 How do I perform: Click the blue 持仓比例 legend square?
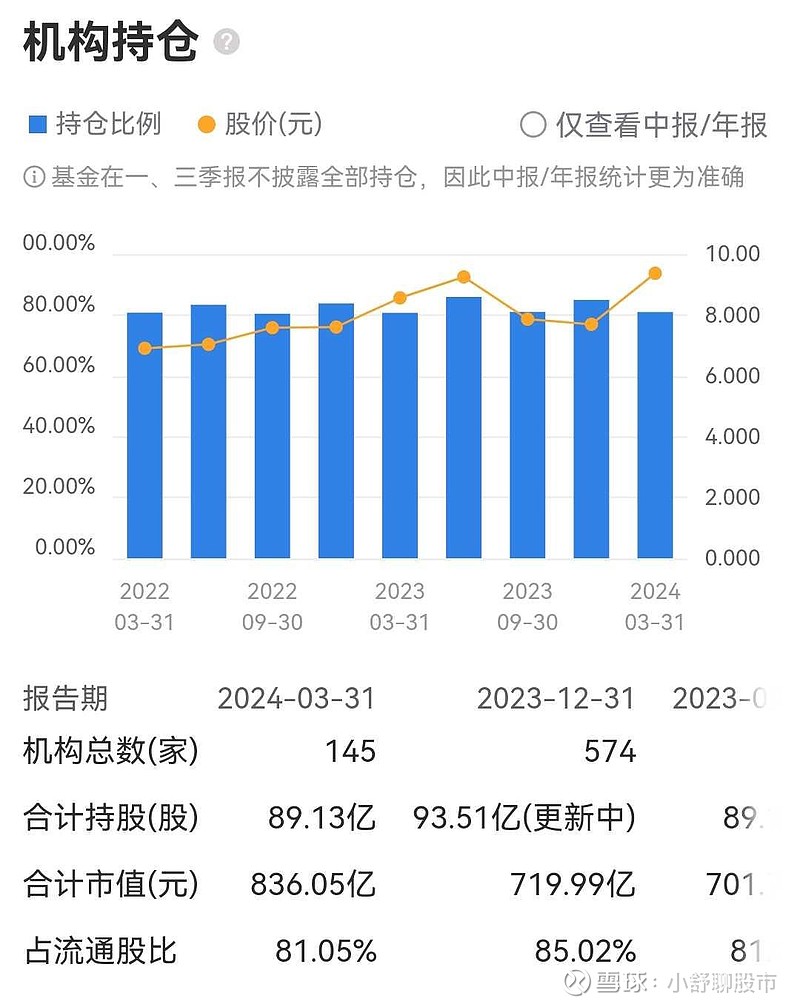(37, 122)
